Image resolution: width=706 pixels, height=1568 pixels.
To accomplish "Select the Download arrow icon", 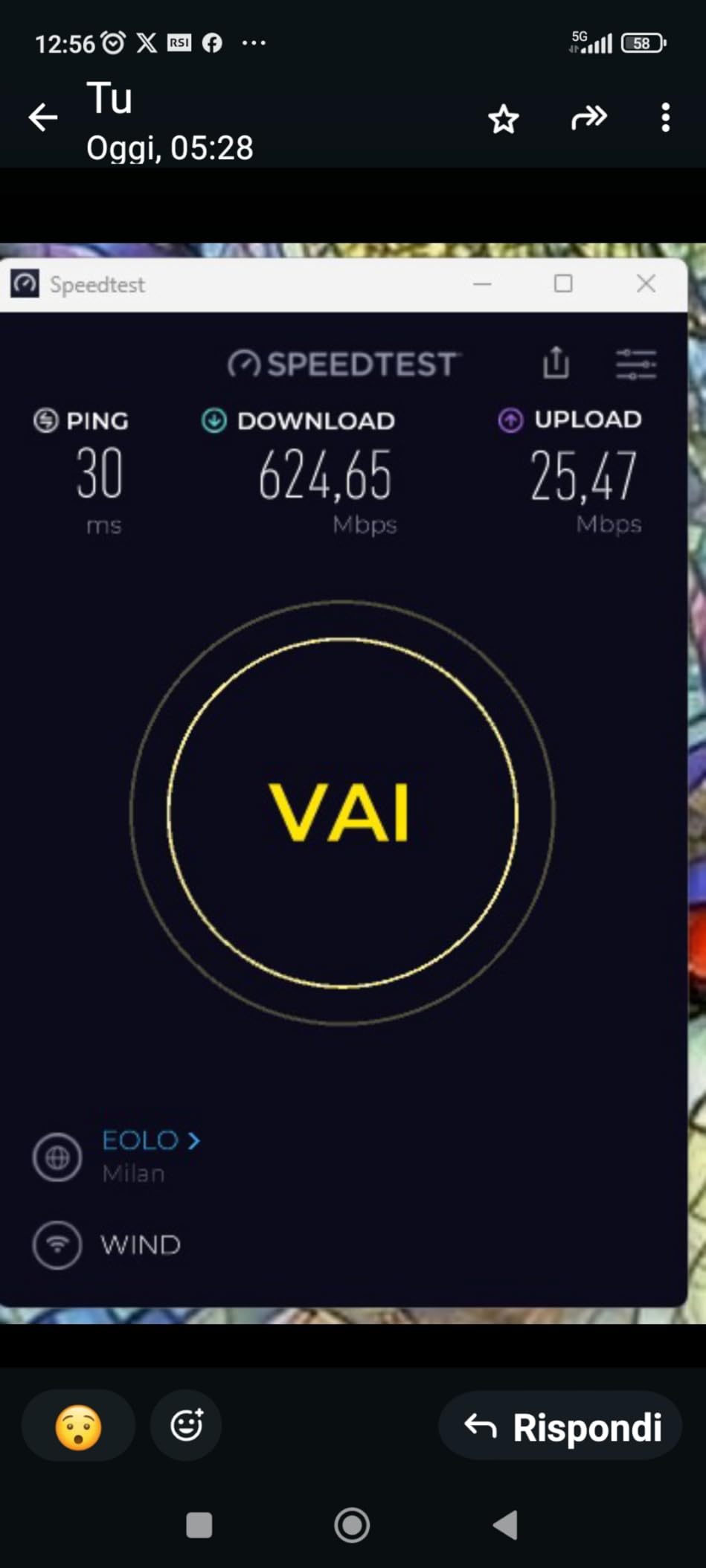I will [214, 420].
